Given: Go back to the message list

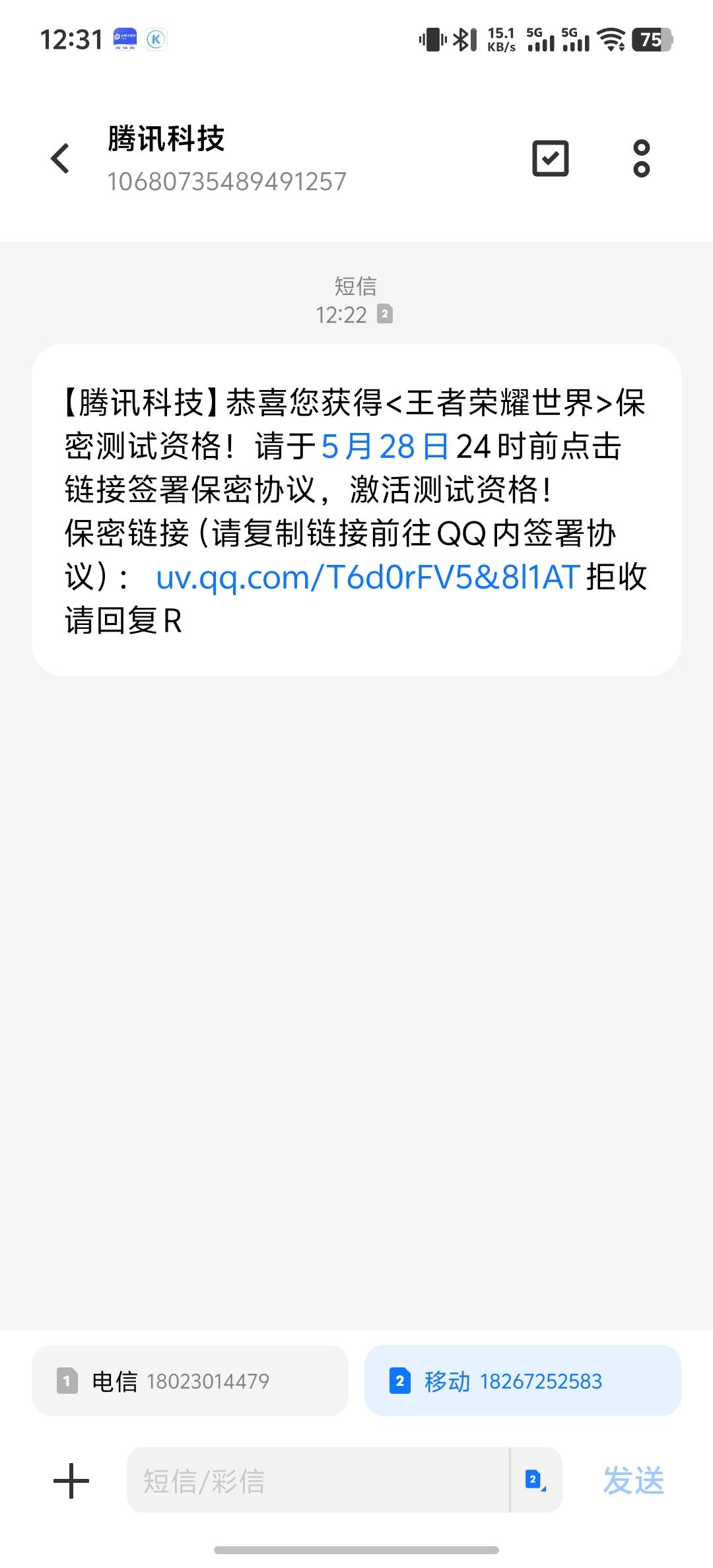Looking at the screenshot, I should pyautogui.click(x=60, y=159).
